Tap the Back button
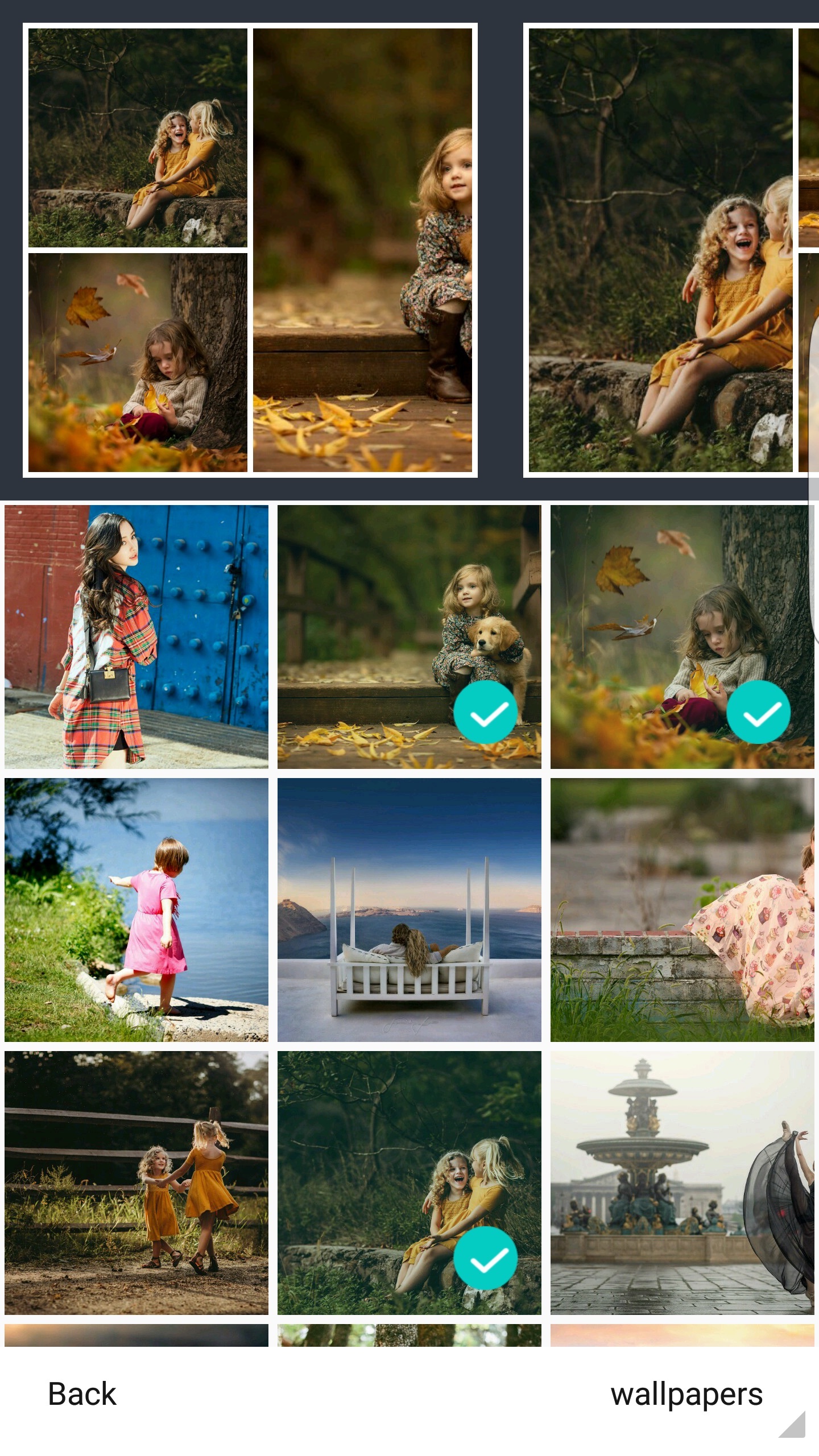This screenshot has height=1456, width=819. point(82,1394)
